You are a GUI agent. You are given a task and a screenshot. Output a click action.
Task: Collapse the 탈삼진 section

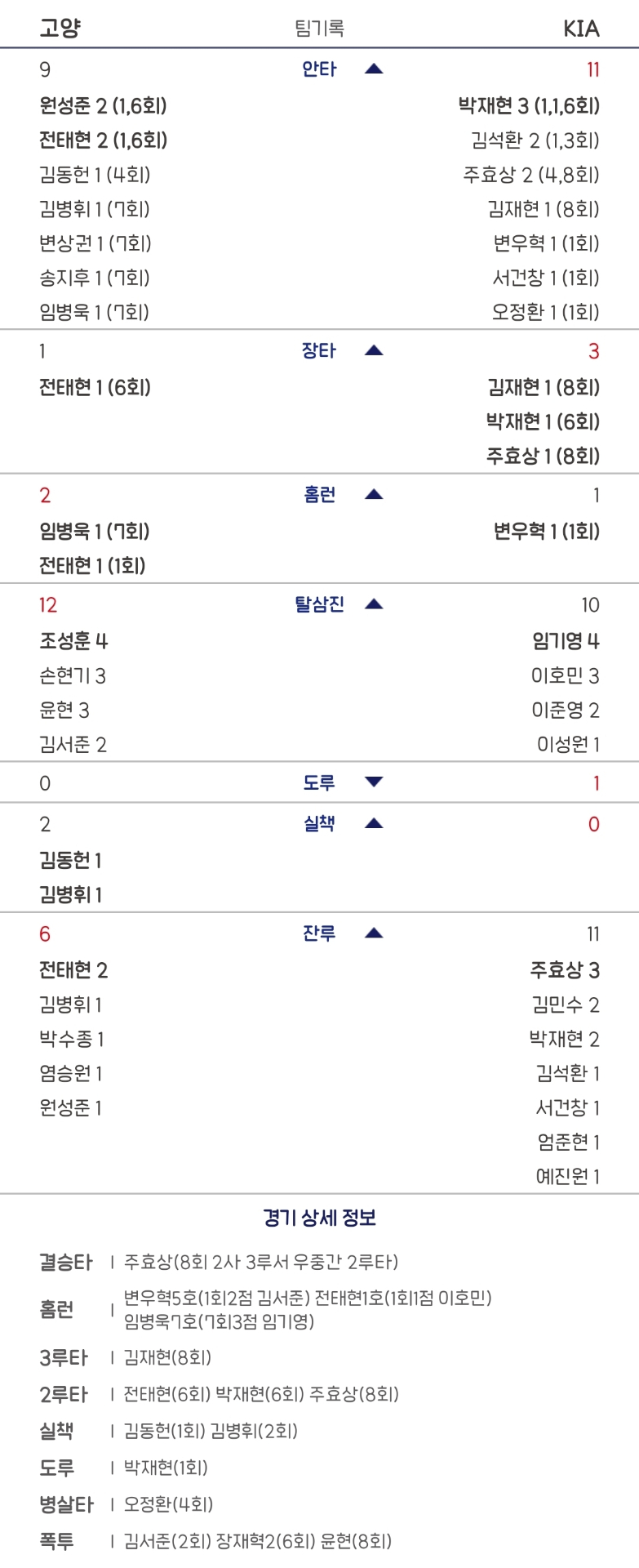[374, 605]
